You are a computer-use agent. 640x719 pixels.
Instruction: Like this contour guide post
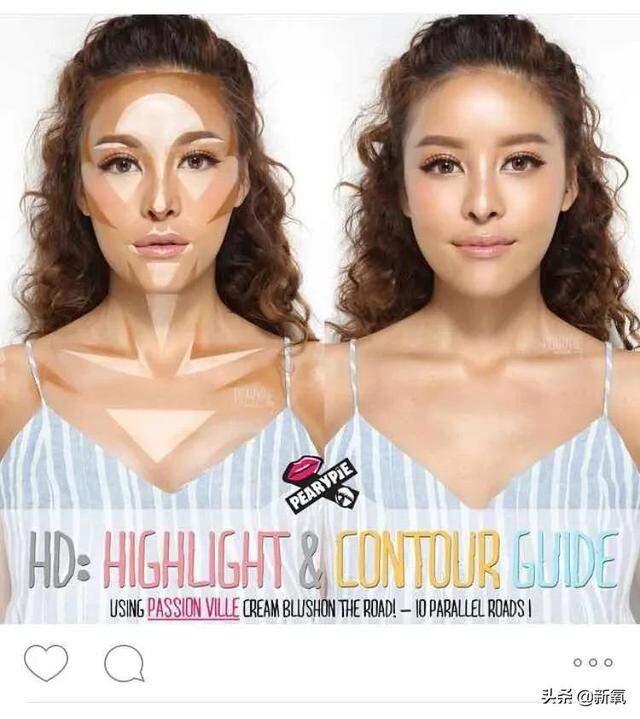[46, 662]
